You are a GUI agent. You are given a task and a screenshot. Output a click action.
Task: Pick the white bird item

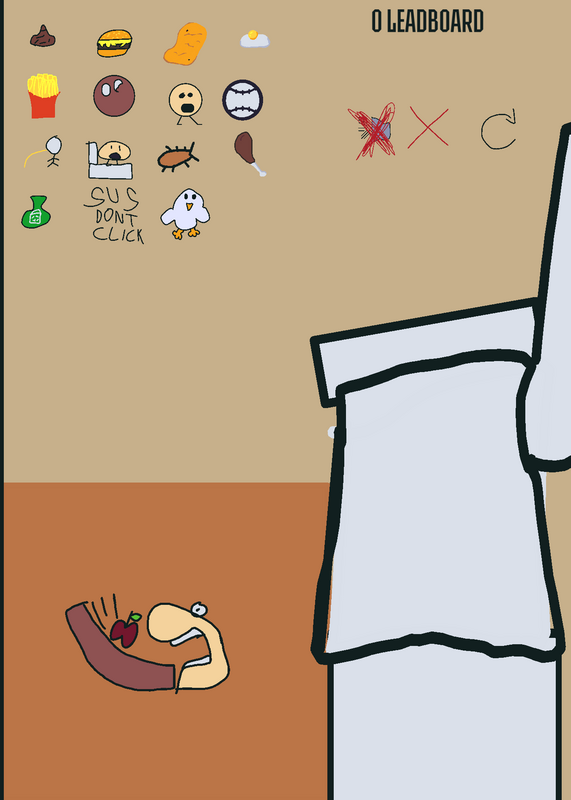point(185,214)
